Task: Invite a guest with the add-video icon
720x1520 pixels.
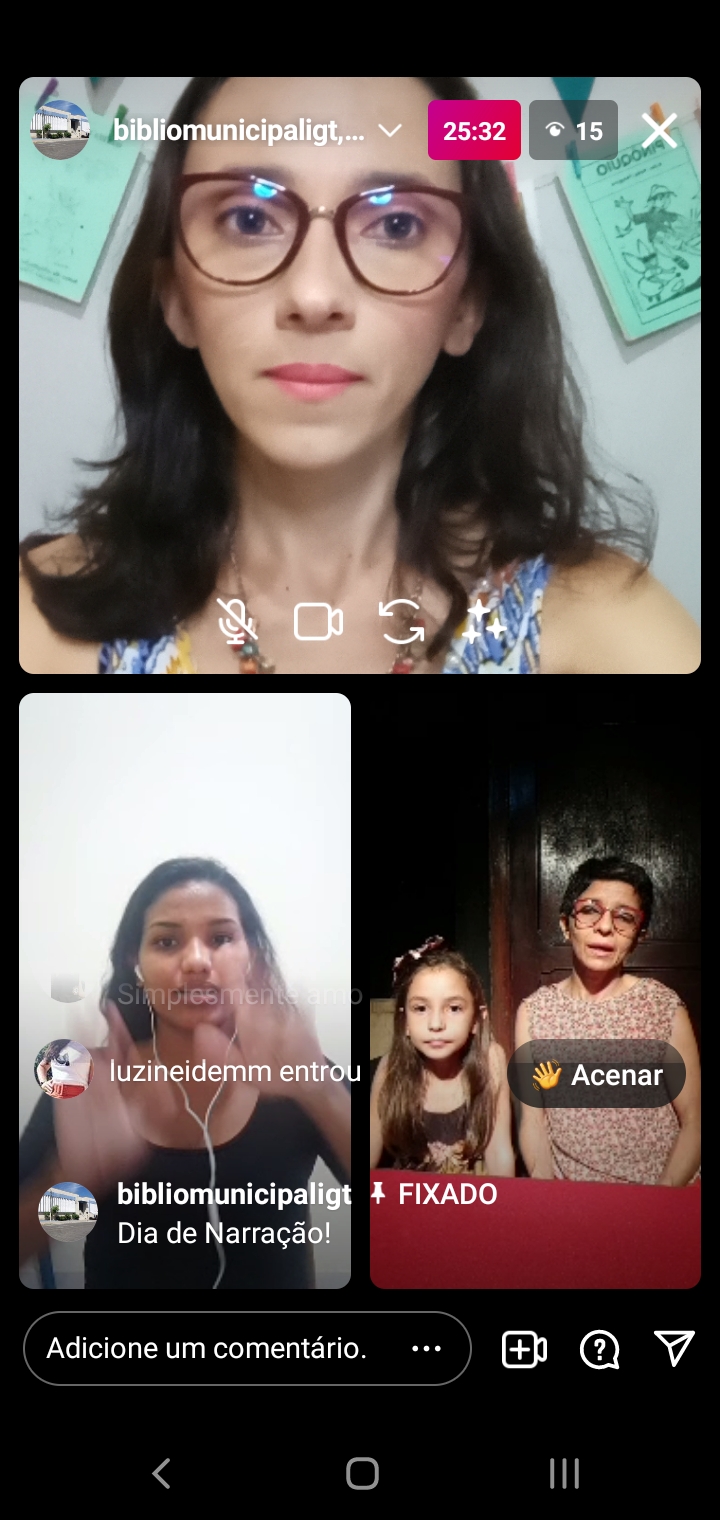Action: click(x=523, y=1350)
